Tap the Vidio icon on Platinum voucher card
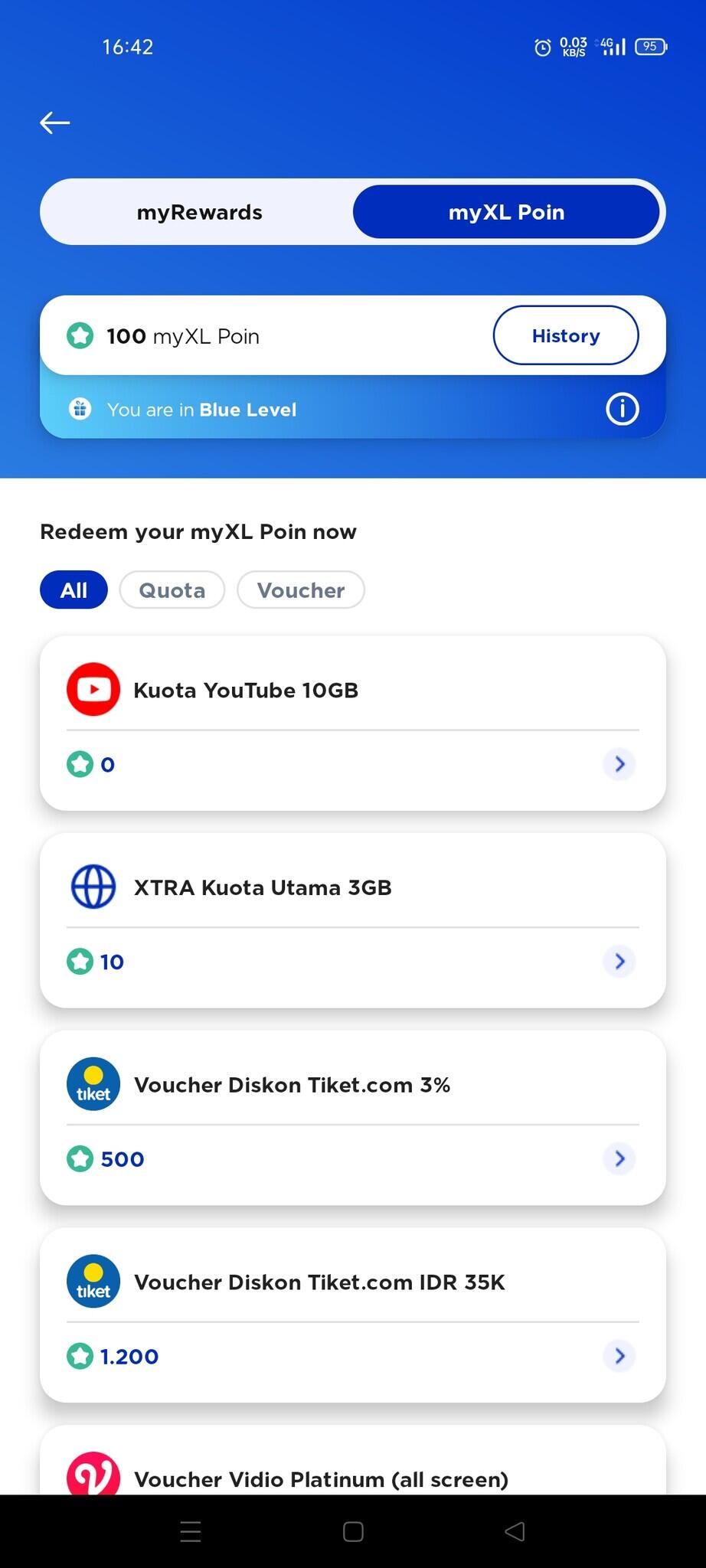 pyautogui.click(x=93, y=1474)
